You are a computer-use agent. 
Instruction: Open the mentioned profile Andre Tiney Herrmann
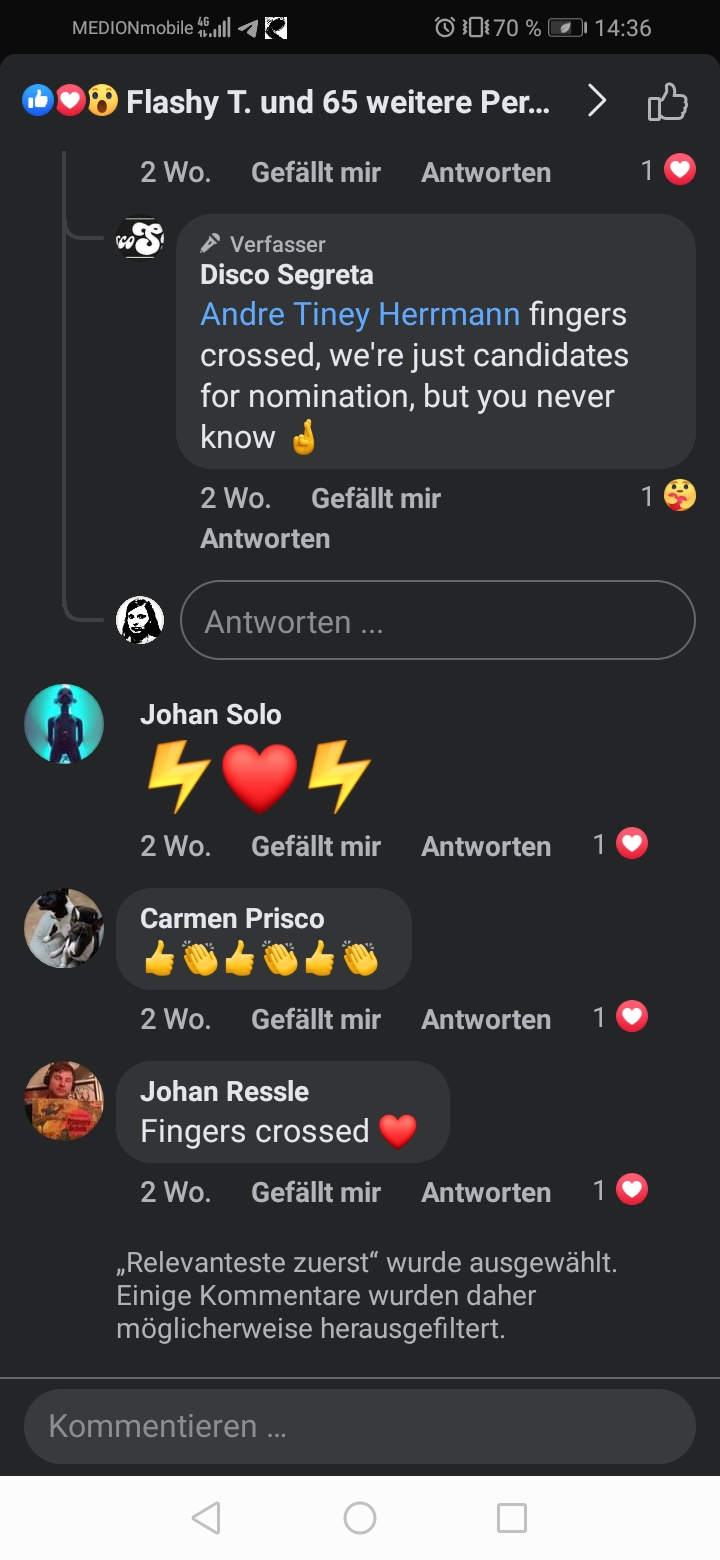(x=360, y=314)
